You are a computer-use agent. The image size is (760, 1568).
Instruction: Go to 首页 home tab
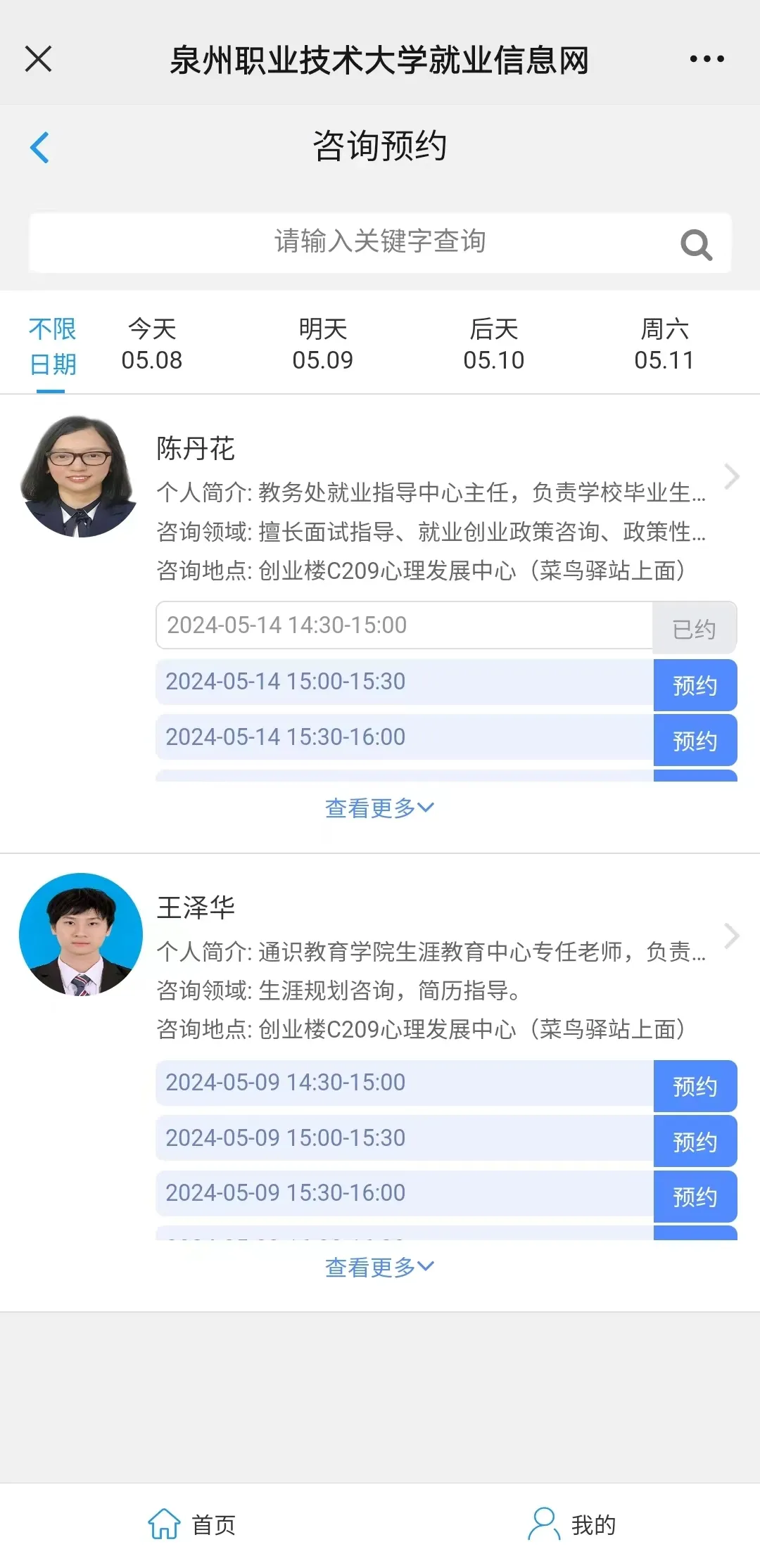click(x=191, y=1524)
